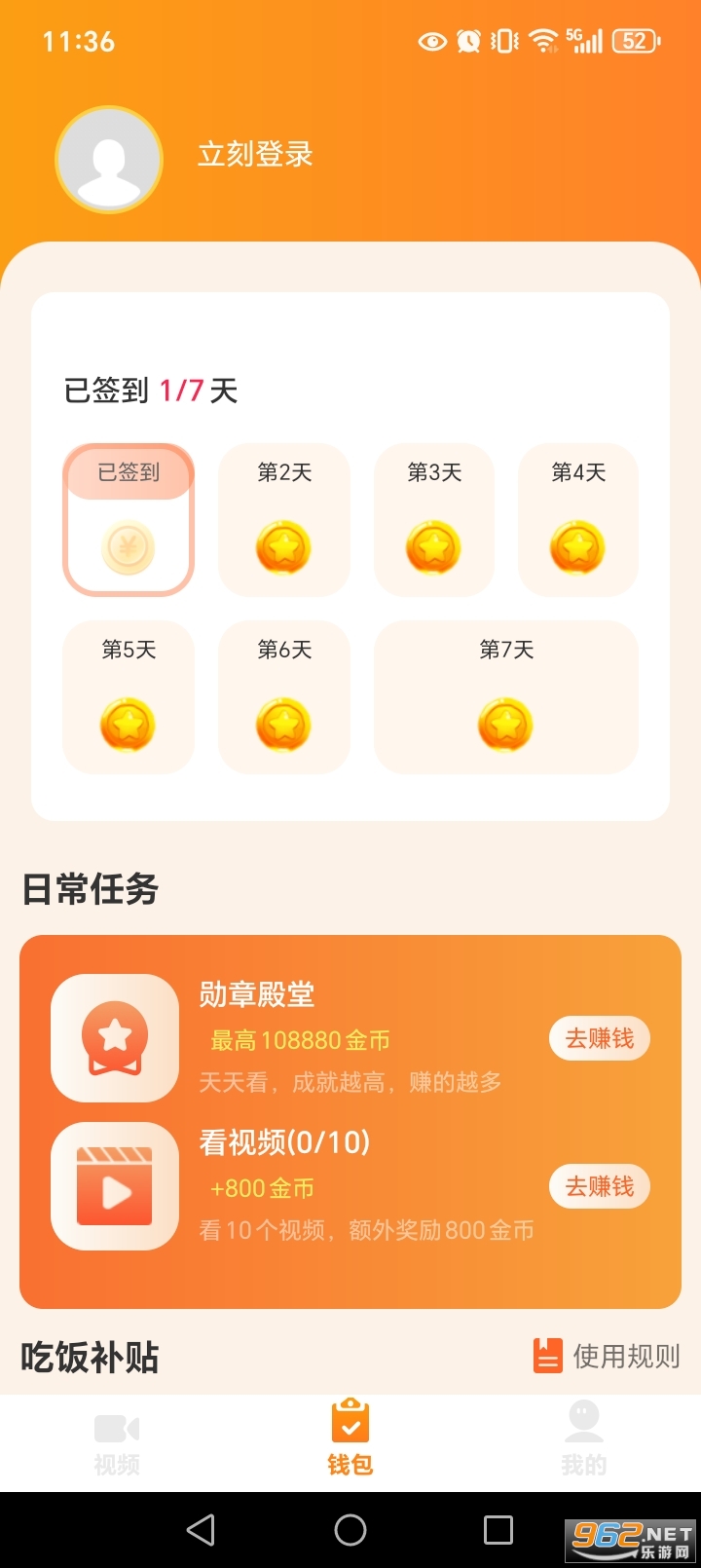
Task: Tap 立刻登录 to log in
Action: [255, 154]
